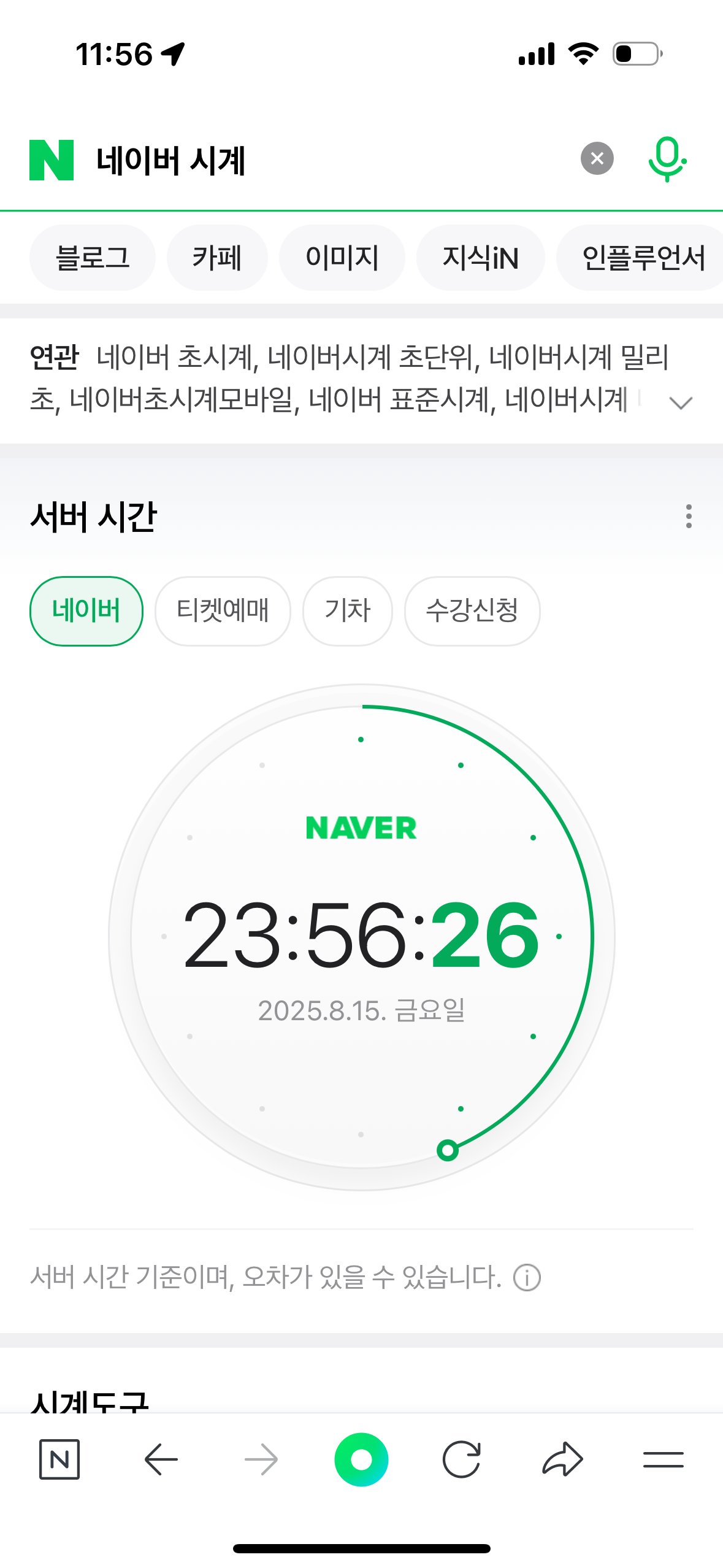Screen dimensions: 723x1568
Task: Open the browser menu lines icon
Action: click(x=663, y=1459)
